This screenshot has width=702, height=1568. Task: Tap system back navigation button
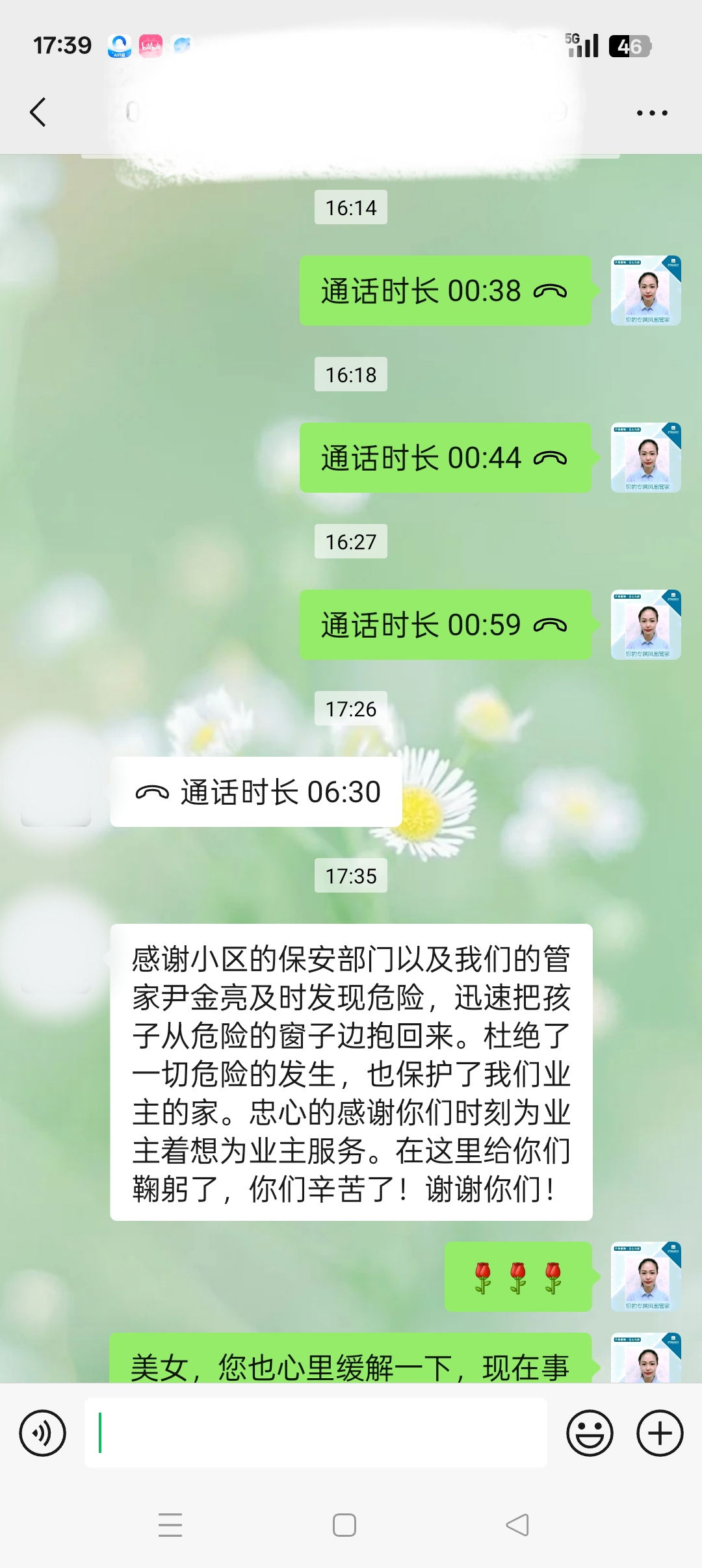click(x=517, y=1524)
